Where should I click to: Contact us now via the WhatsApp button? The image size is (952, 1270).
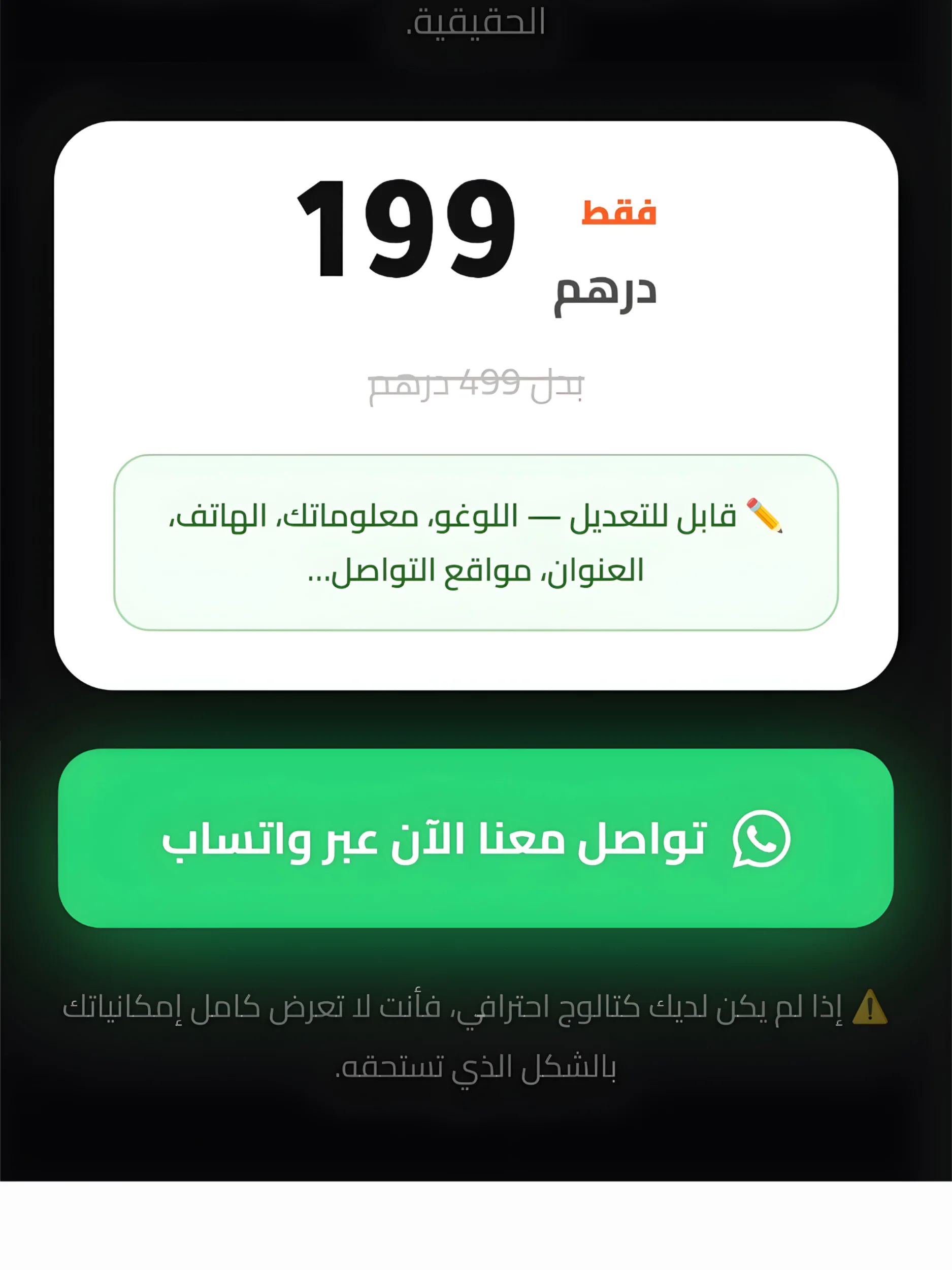point(475,839)
